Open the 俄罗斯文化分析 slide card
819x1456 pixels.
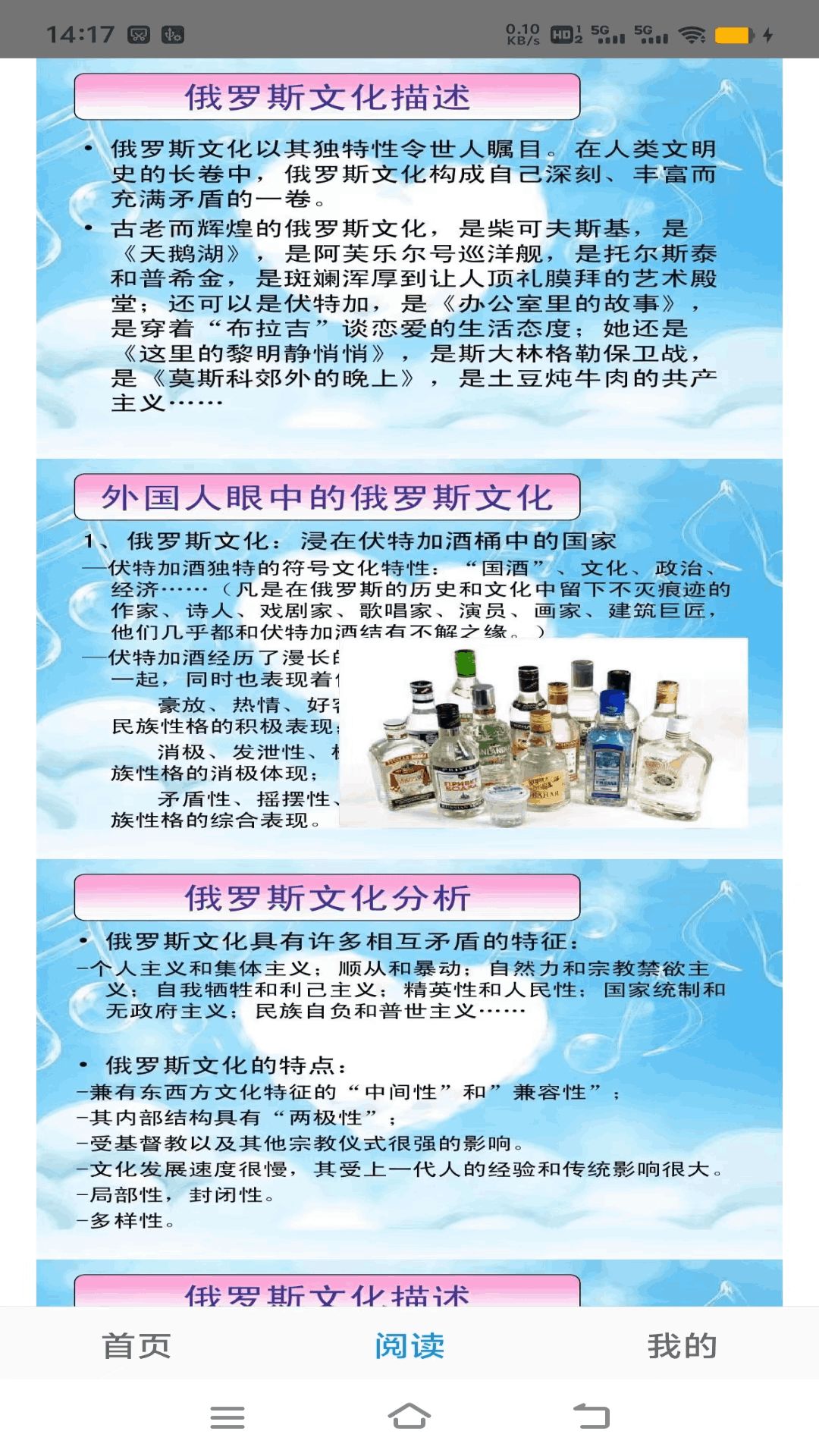coord(409,1058)
